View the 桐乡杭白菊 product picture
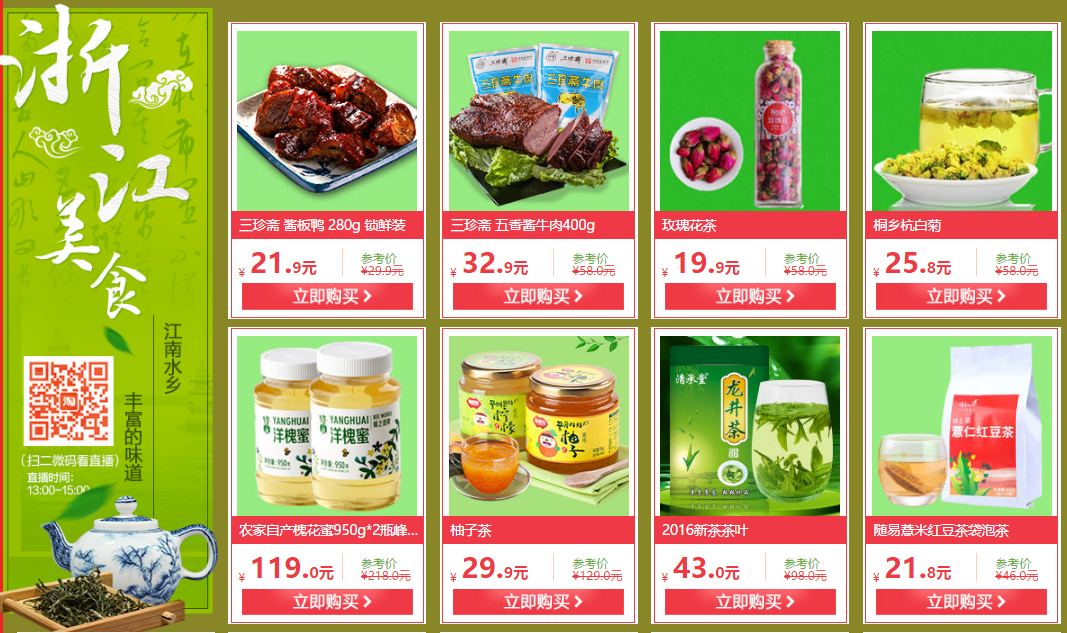 coord(961,120)
